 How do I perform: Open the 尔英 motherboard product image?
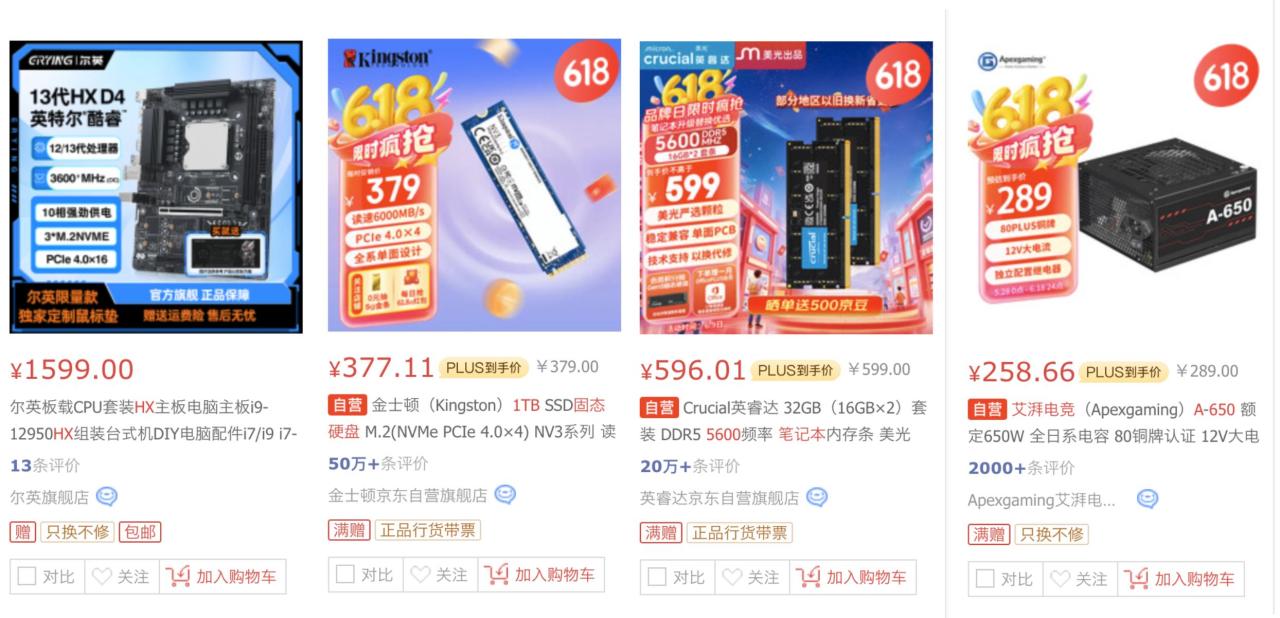tap(156, 186)
